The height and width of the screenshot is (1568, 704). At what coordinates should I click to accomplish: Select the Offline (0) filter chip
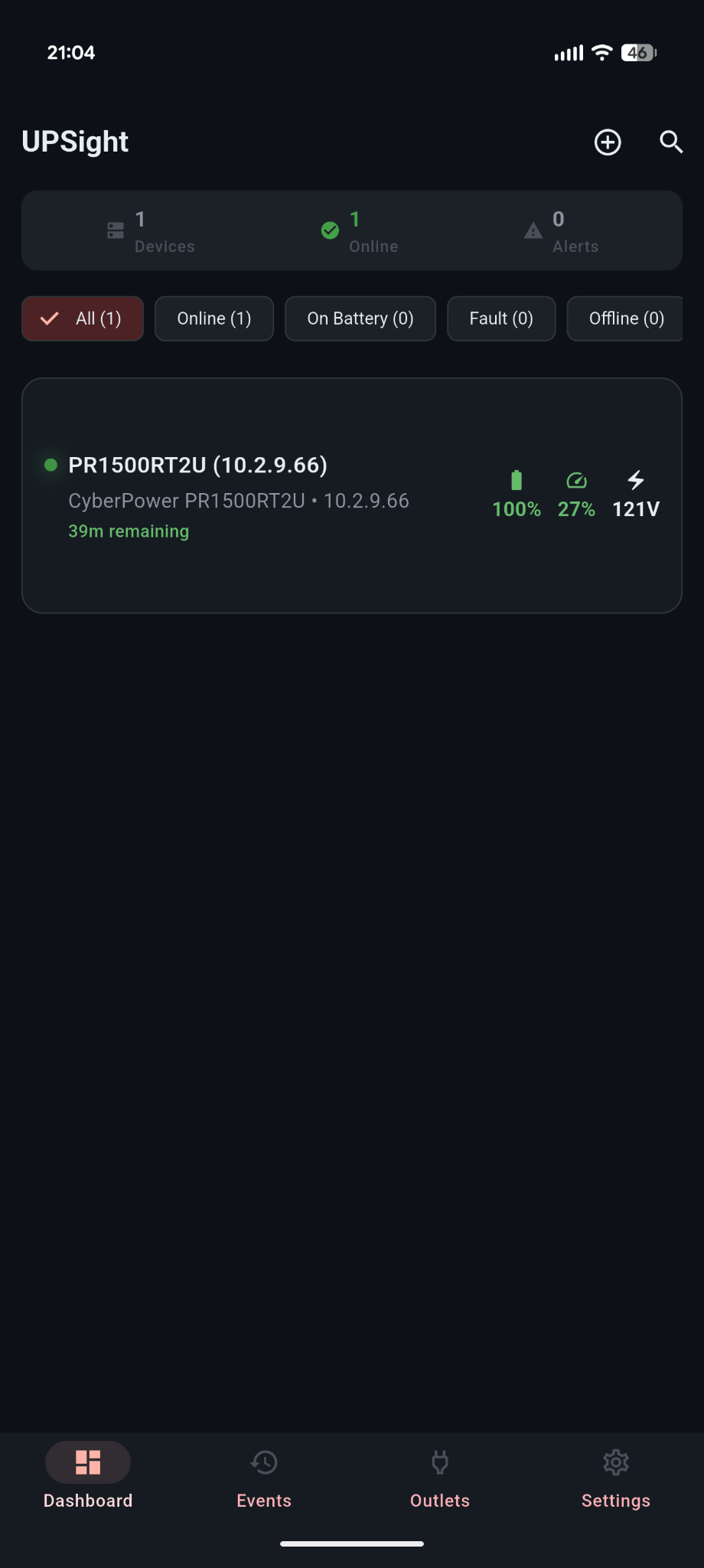tap(624, 318)
